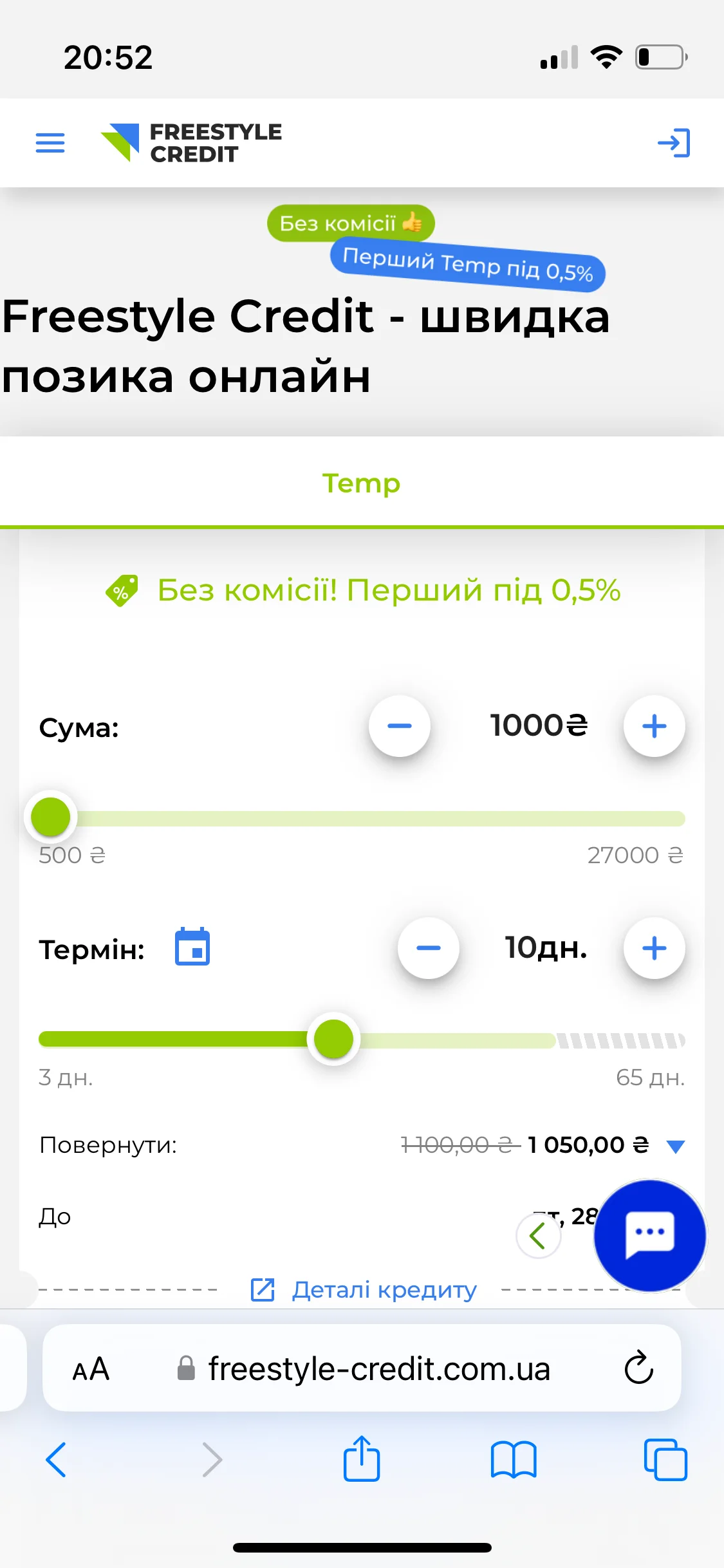724x1568 pixels.
Task: Reduce the loan term by minus
Action: click(x=428, y=947)
